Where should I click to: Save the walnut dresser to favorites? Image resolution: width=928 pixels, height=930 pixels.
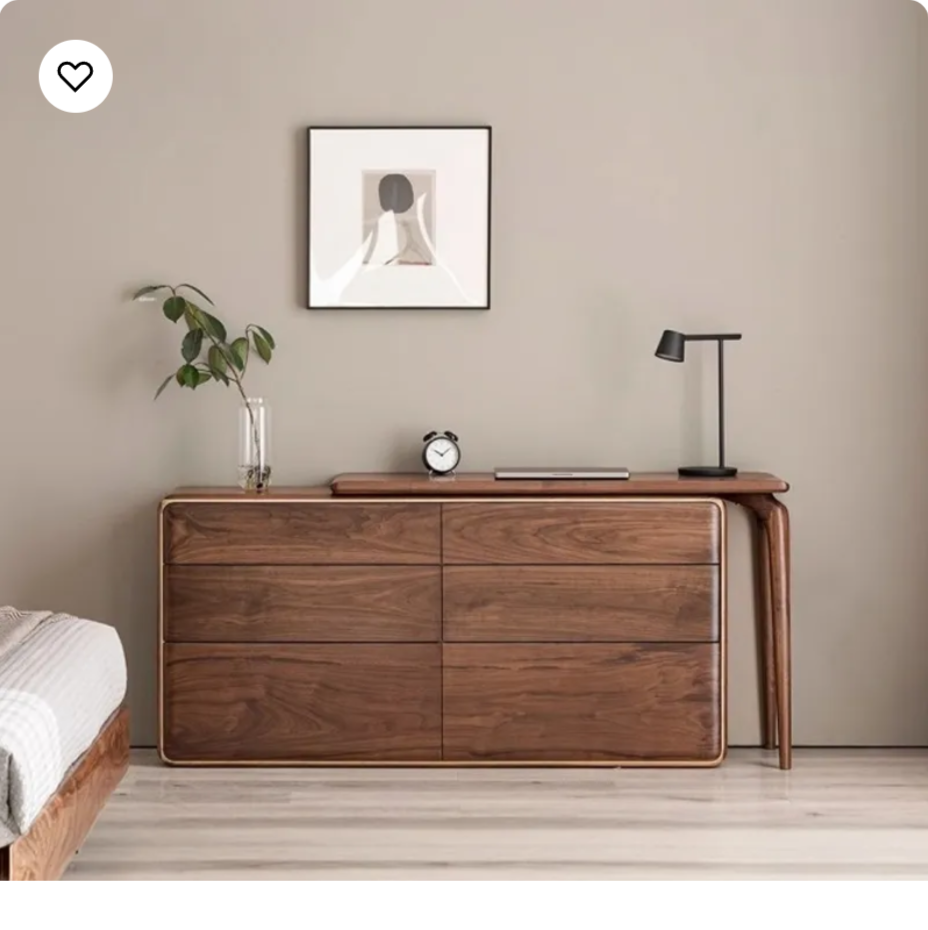pos(75,76)
